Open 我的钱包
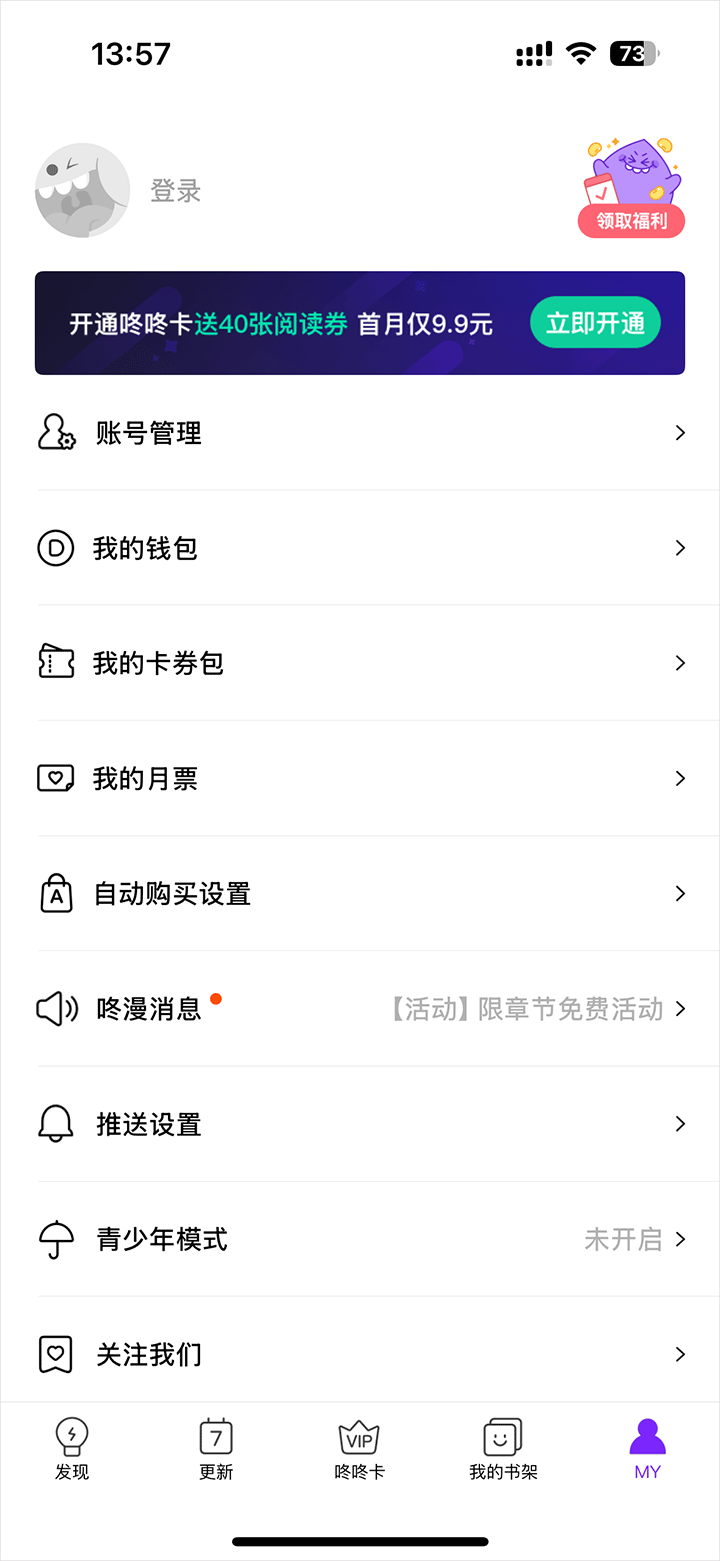 pos(360,548)
